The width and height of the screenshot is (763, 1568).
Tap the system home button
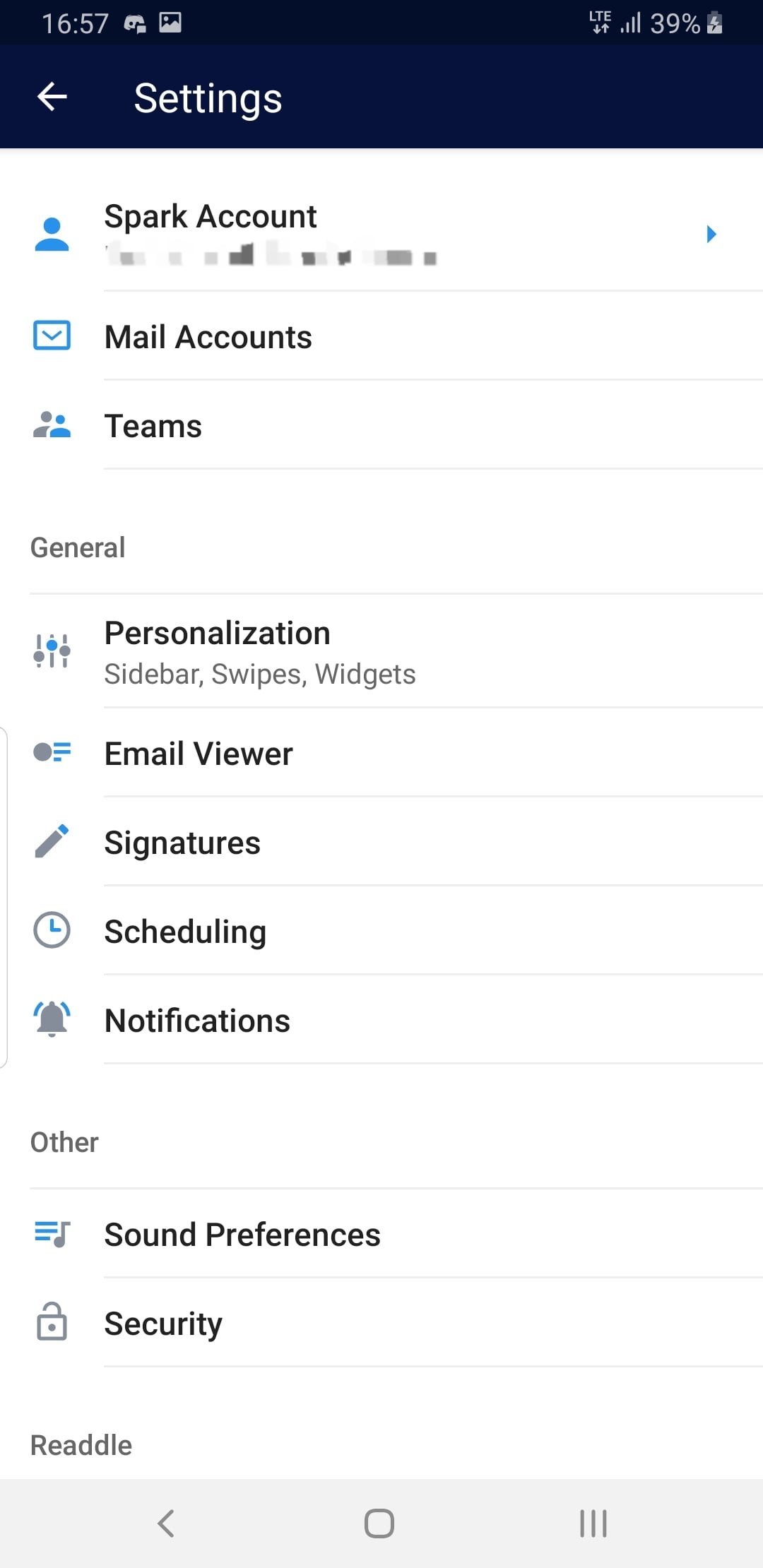[x=379, y=1523]
